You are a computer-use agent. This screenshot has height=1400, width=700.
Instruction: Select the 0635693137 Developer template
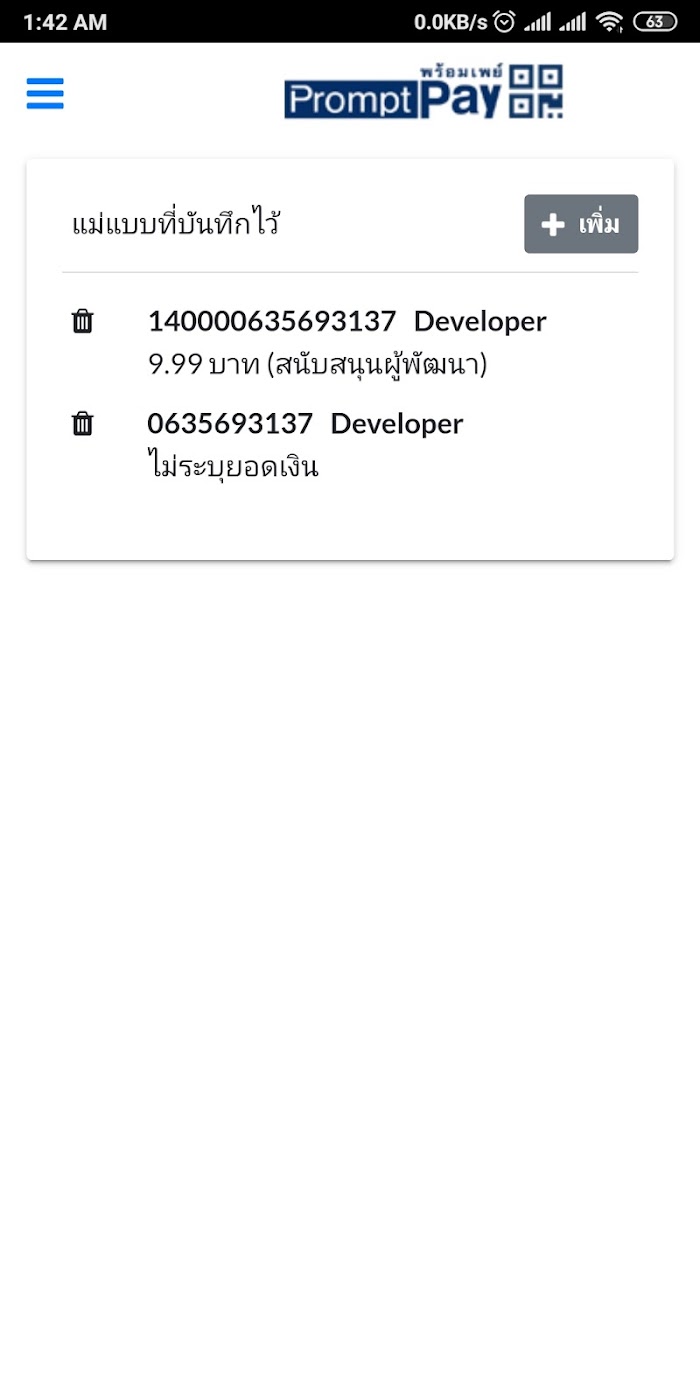click(305, 445)
